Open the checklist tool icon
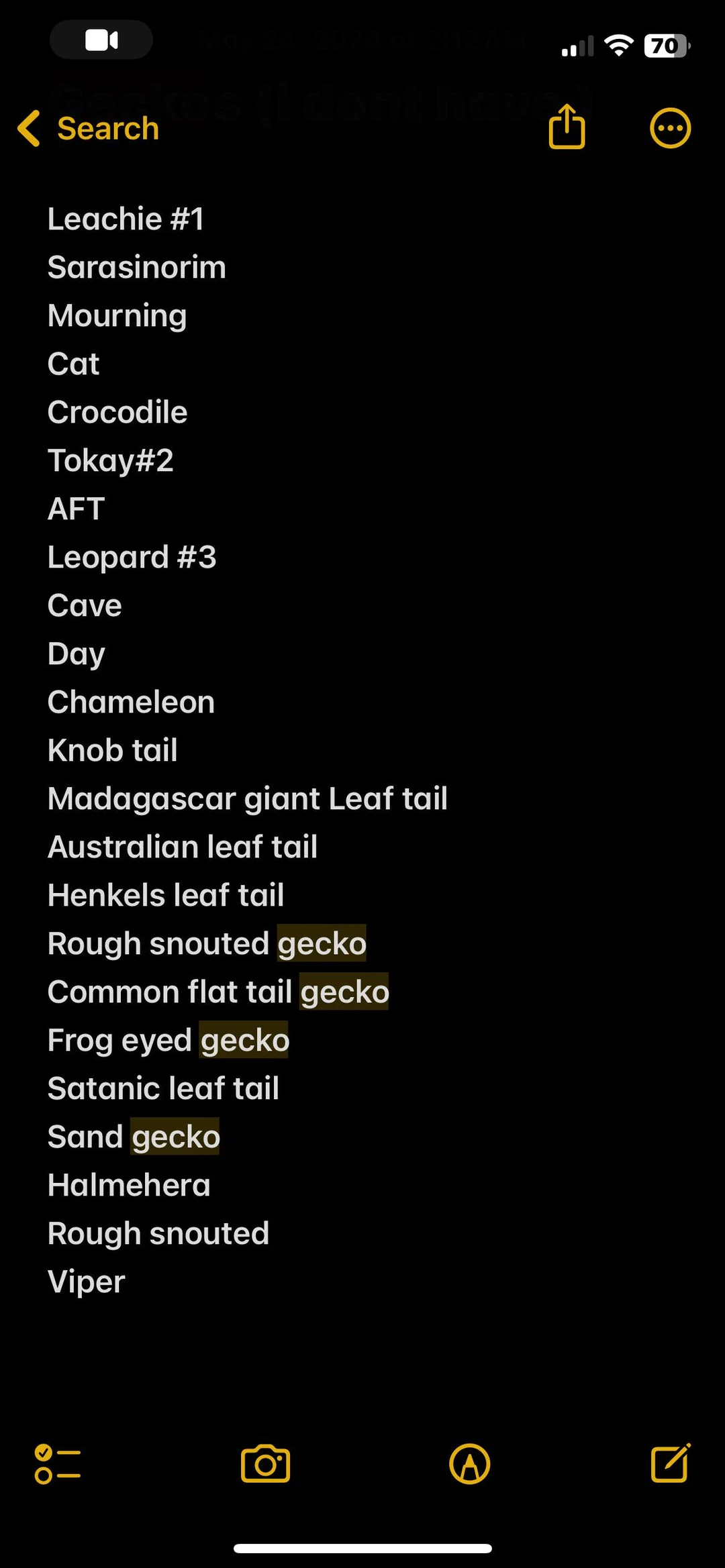Viewport: 725px width, 1568px height. tap(58, 1464)
